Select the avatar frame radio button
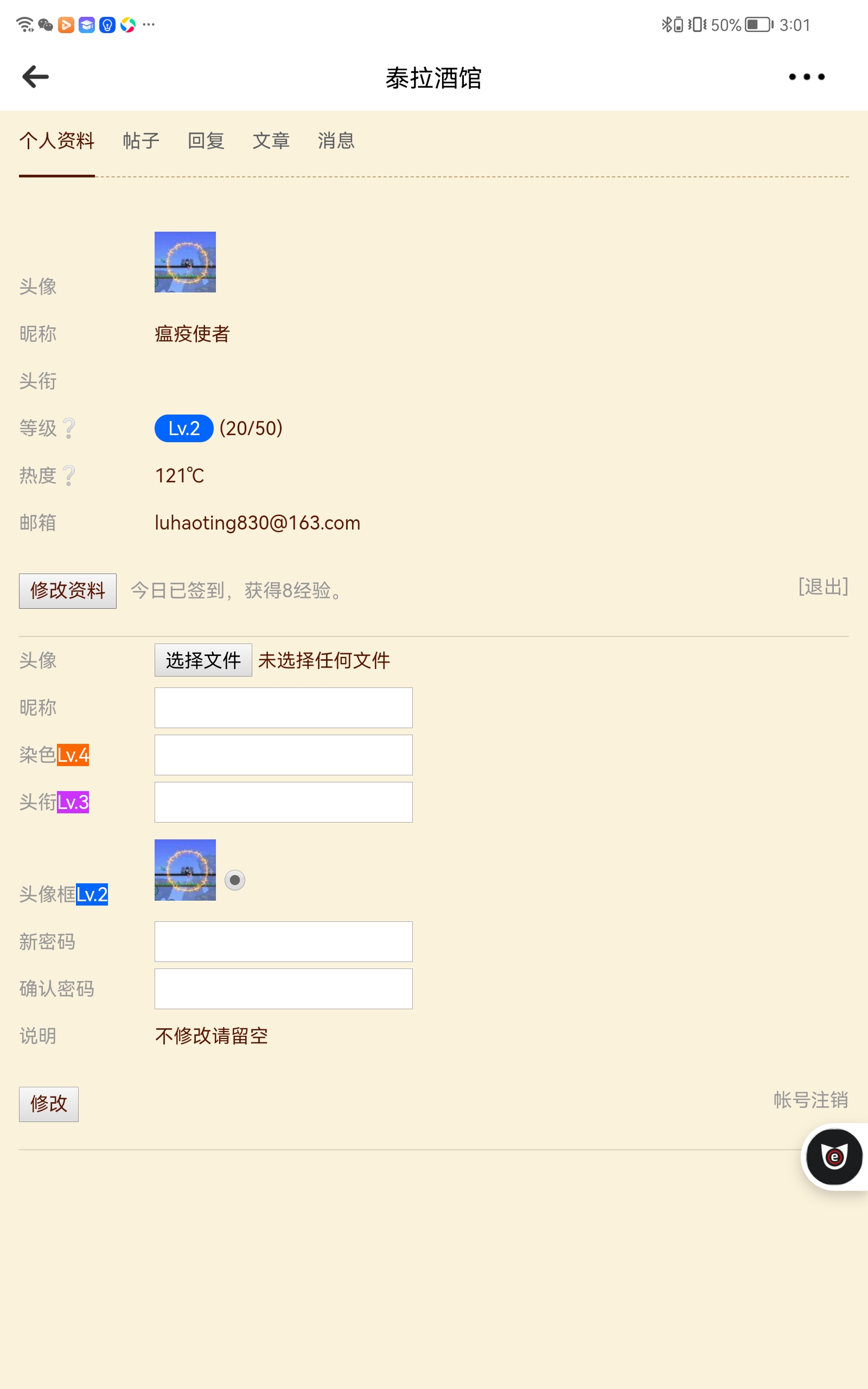The height and width of the screenshot is (1389, 868). tap(235, 880)
